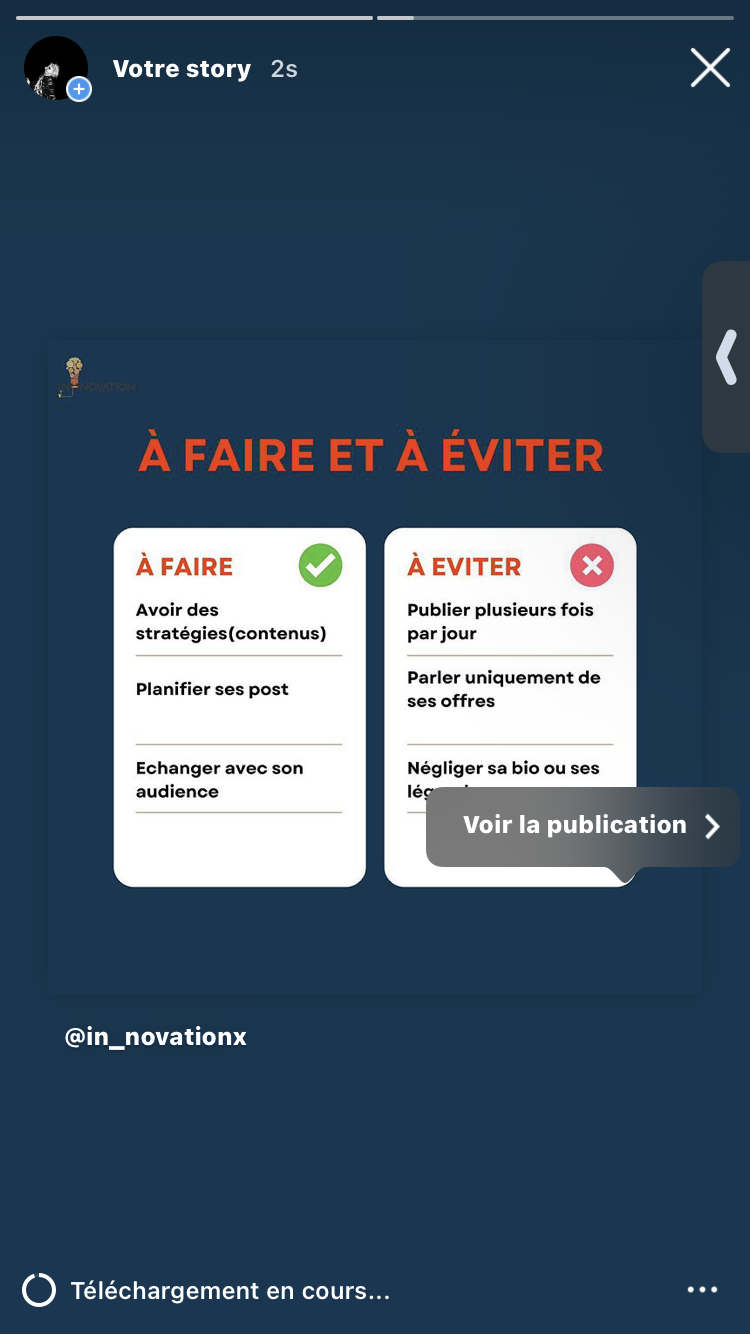Open the three-dot more options menu
The height and width of the screenshot is (1334, 750).
(x=702, y=1290)
